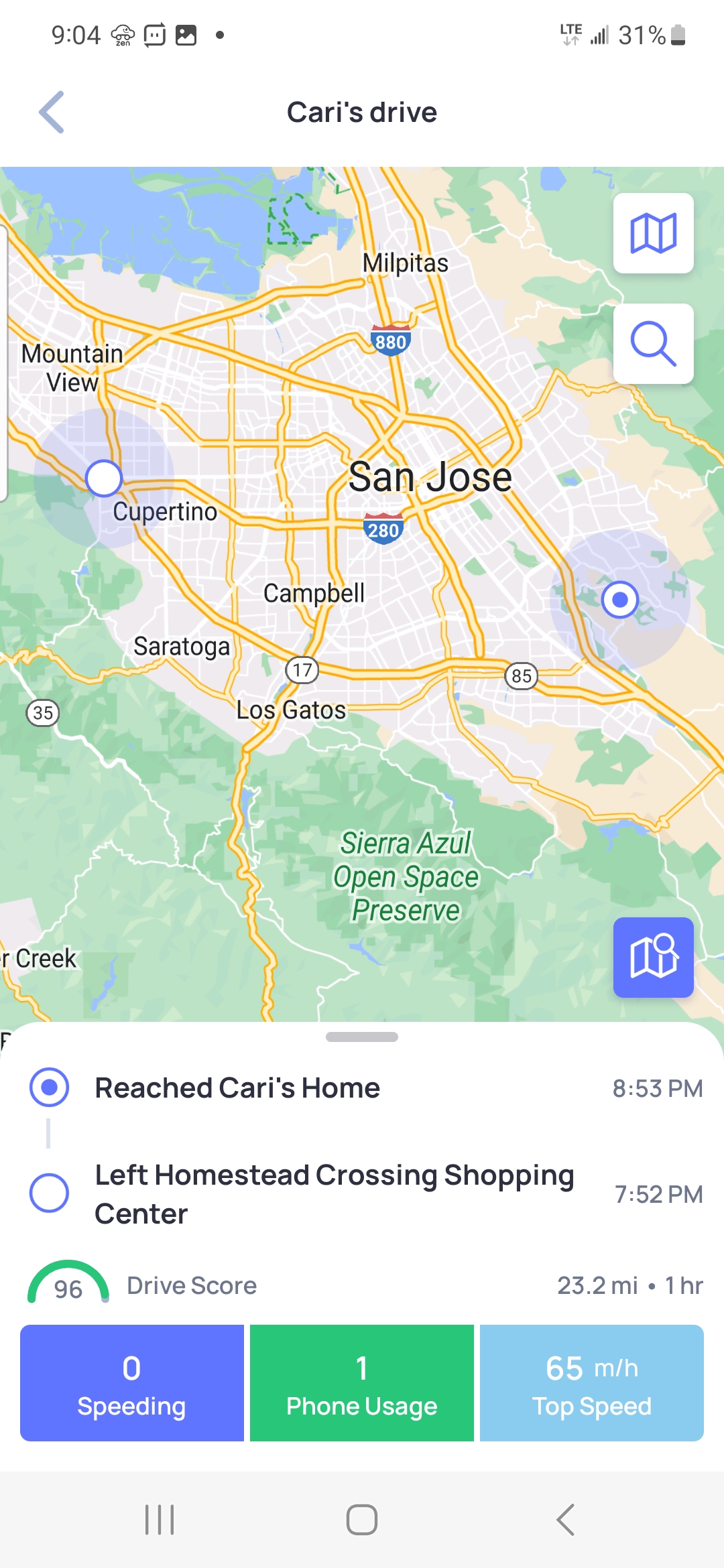Tap the bottom sheet drag handle
The width and height of the screenshot is (724, 1568).
tap(362, 1037)
